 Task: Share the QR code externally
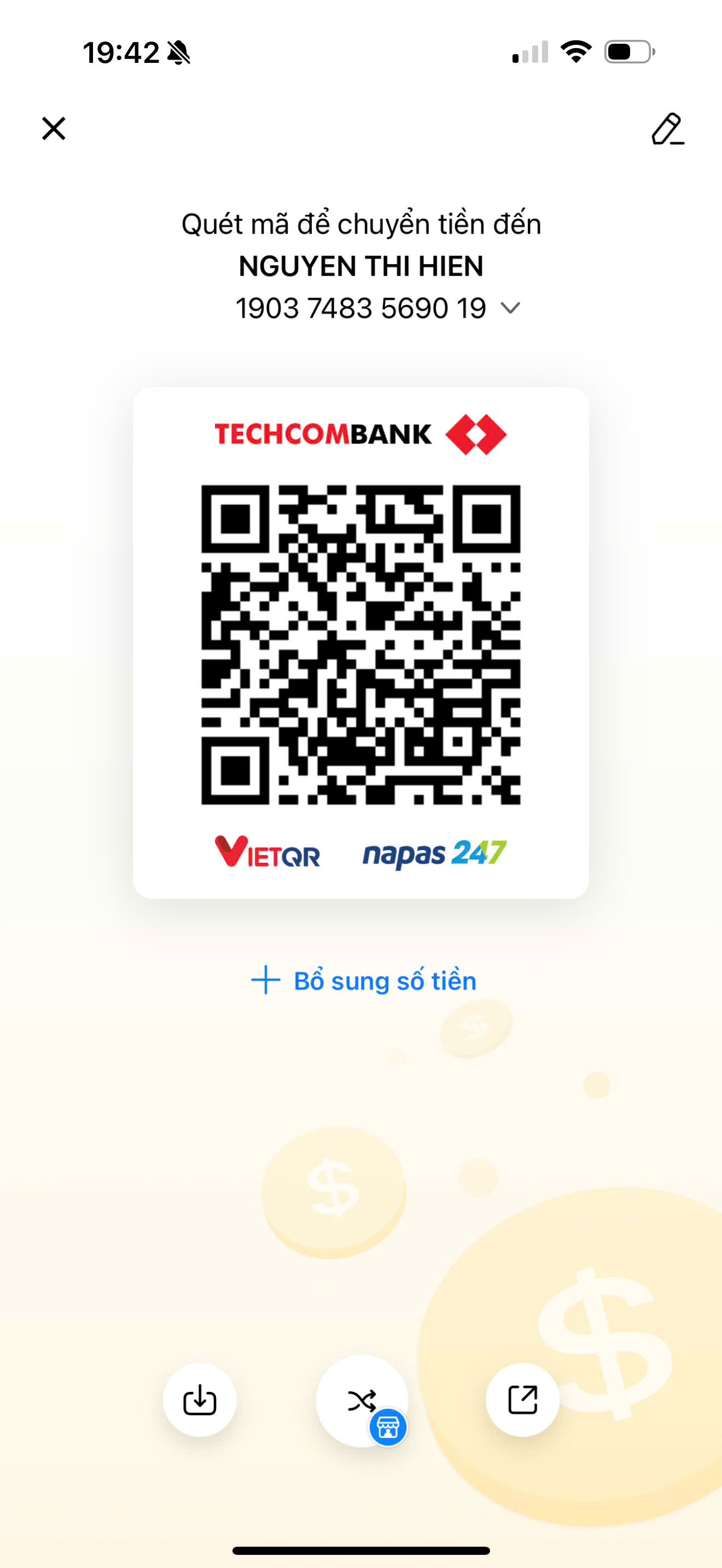click(x=522, y=1400)
